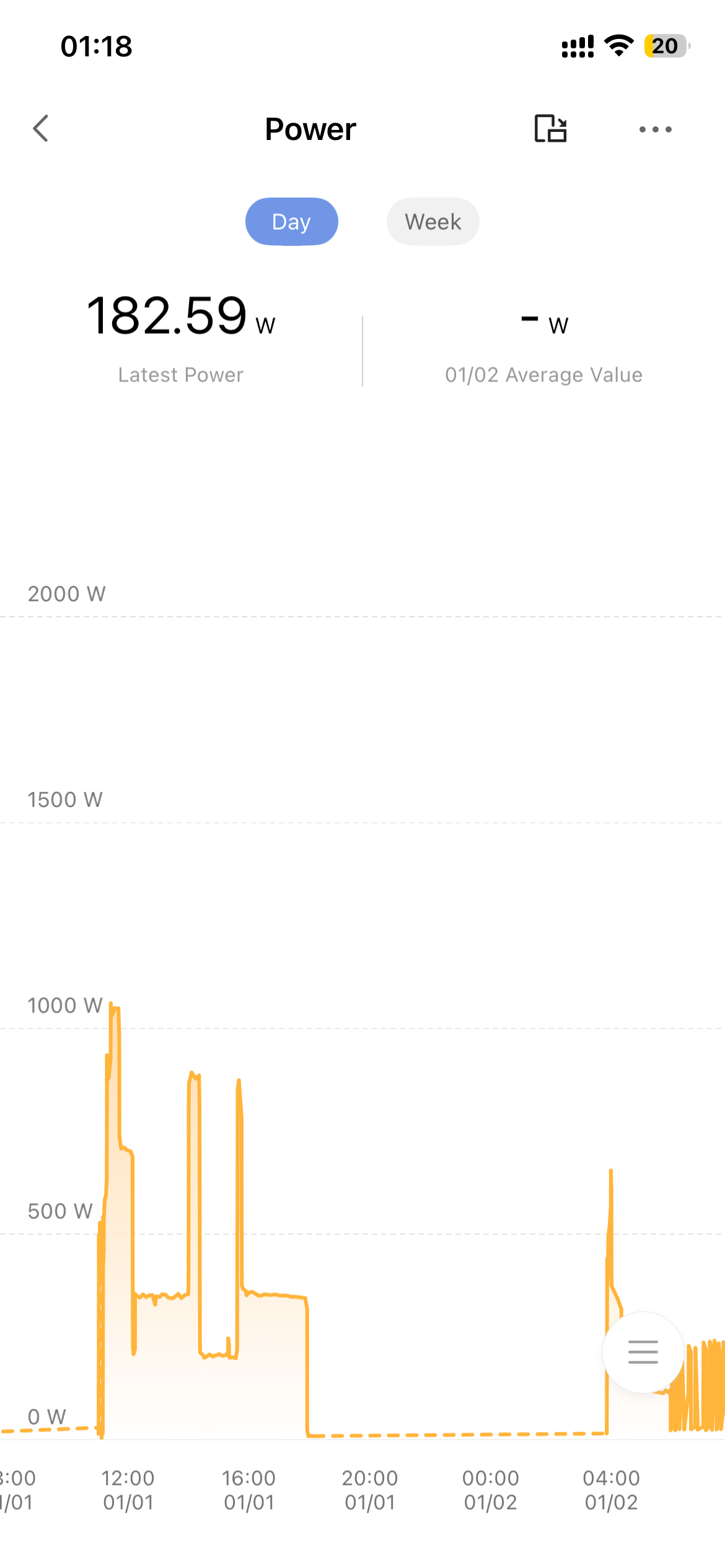Select the Day view
725x1568 pixels.
coord(291,222)
